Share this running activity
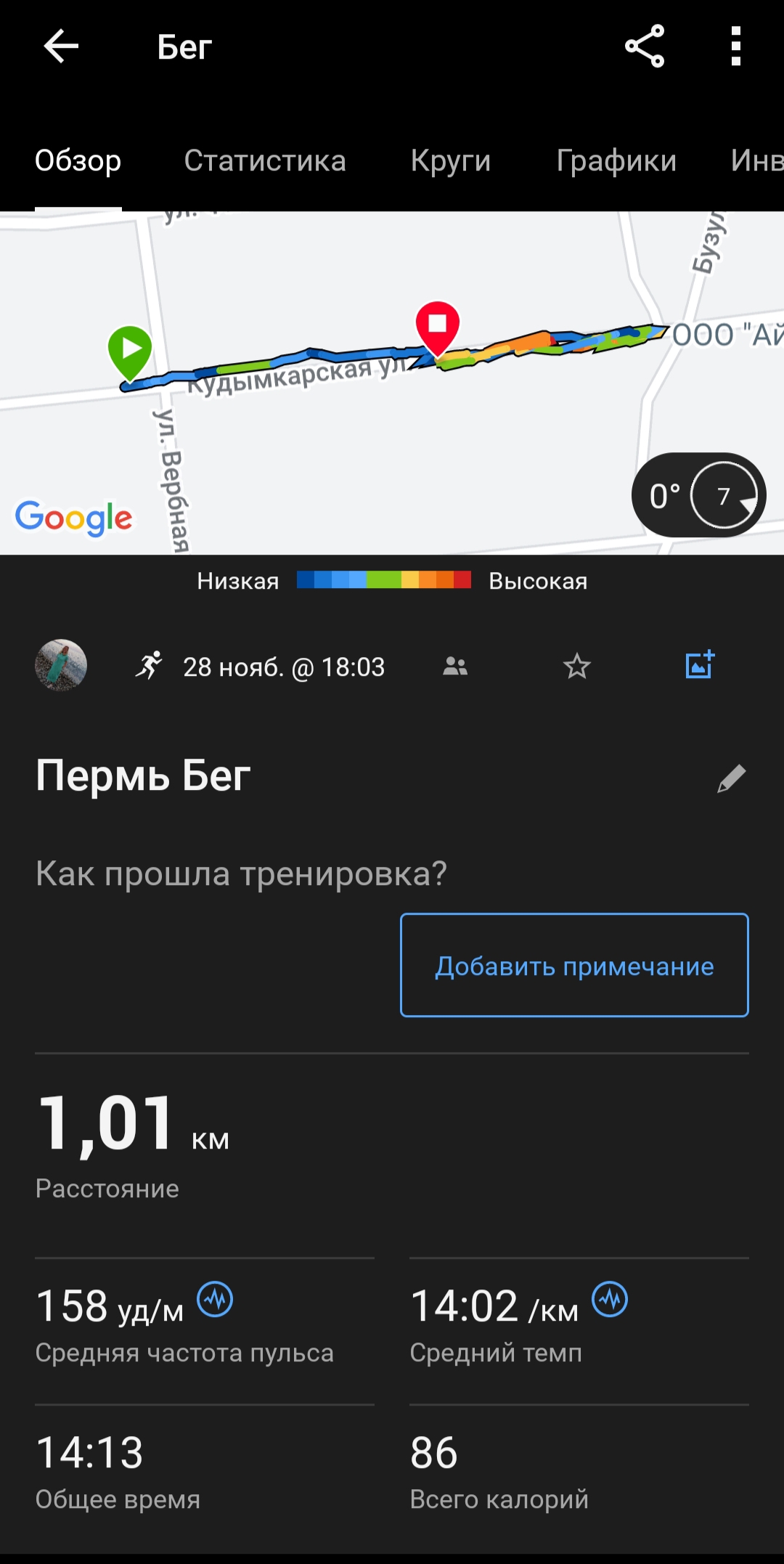 pos(645,46)
